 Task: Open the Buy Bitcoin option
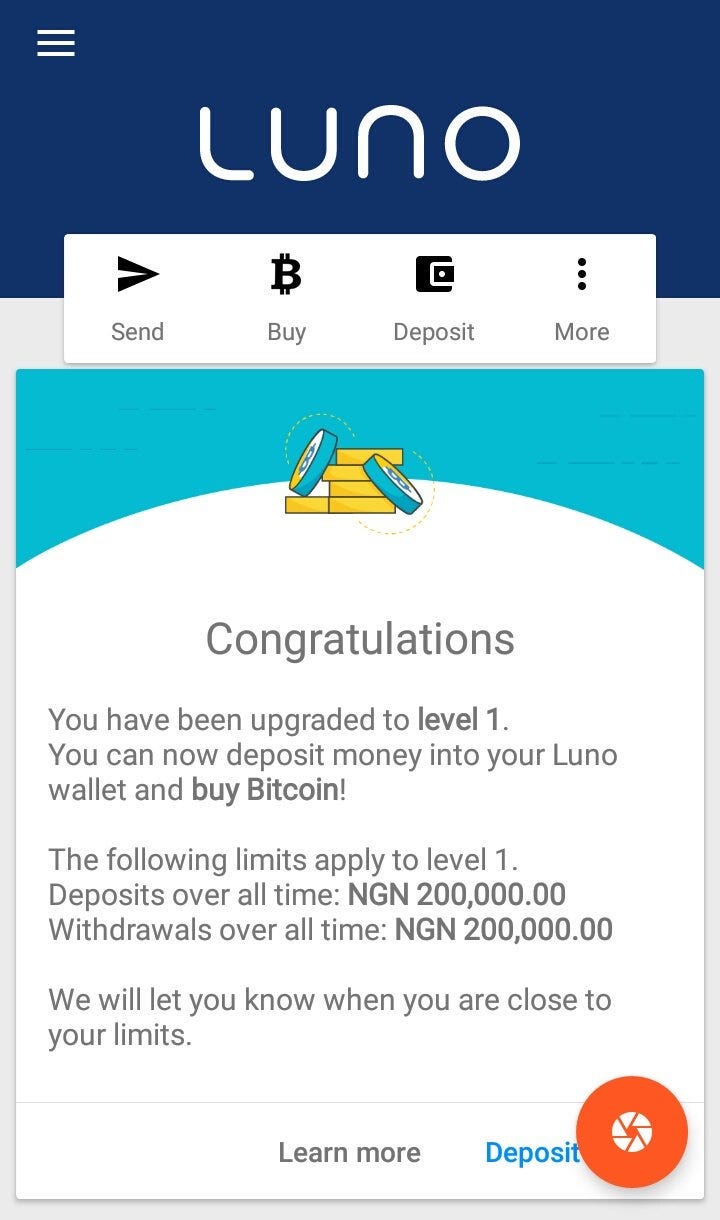point(286,298)
